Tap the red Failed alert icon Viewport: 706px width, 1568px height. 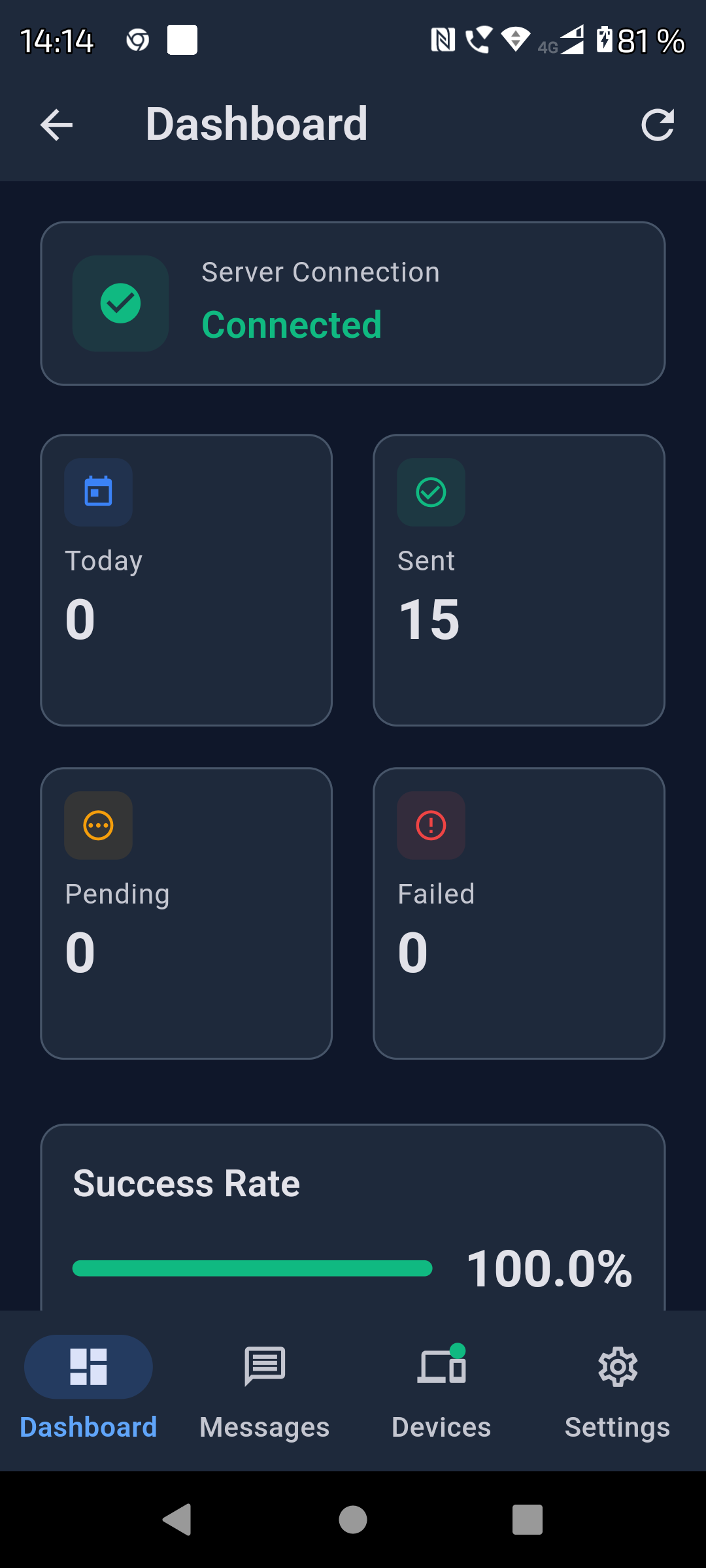[430, 826]
